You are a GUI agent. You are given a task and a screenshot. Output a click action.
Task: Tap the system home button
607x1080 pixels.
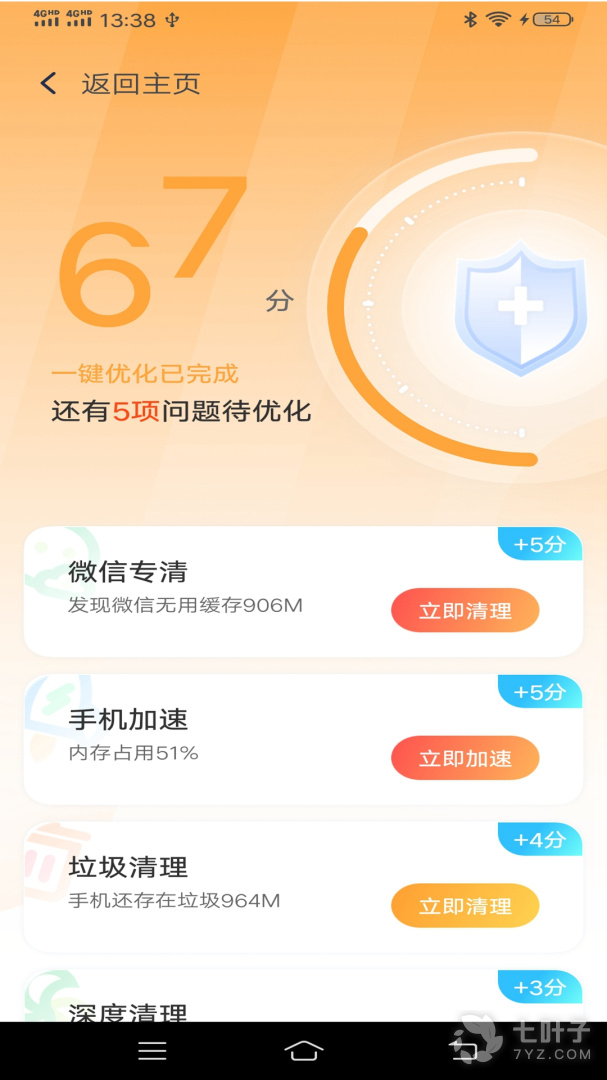pyautogui.click(x=303, y=1050)
